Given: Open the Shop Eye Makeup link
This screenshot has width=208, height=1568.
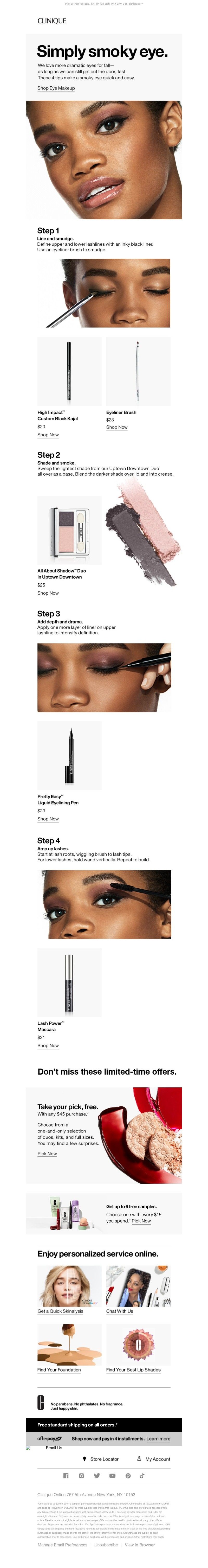Looking at the screenshot, I should tap(56, 88).
